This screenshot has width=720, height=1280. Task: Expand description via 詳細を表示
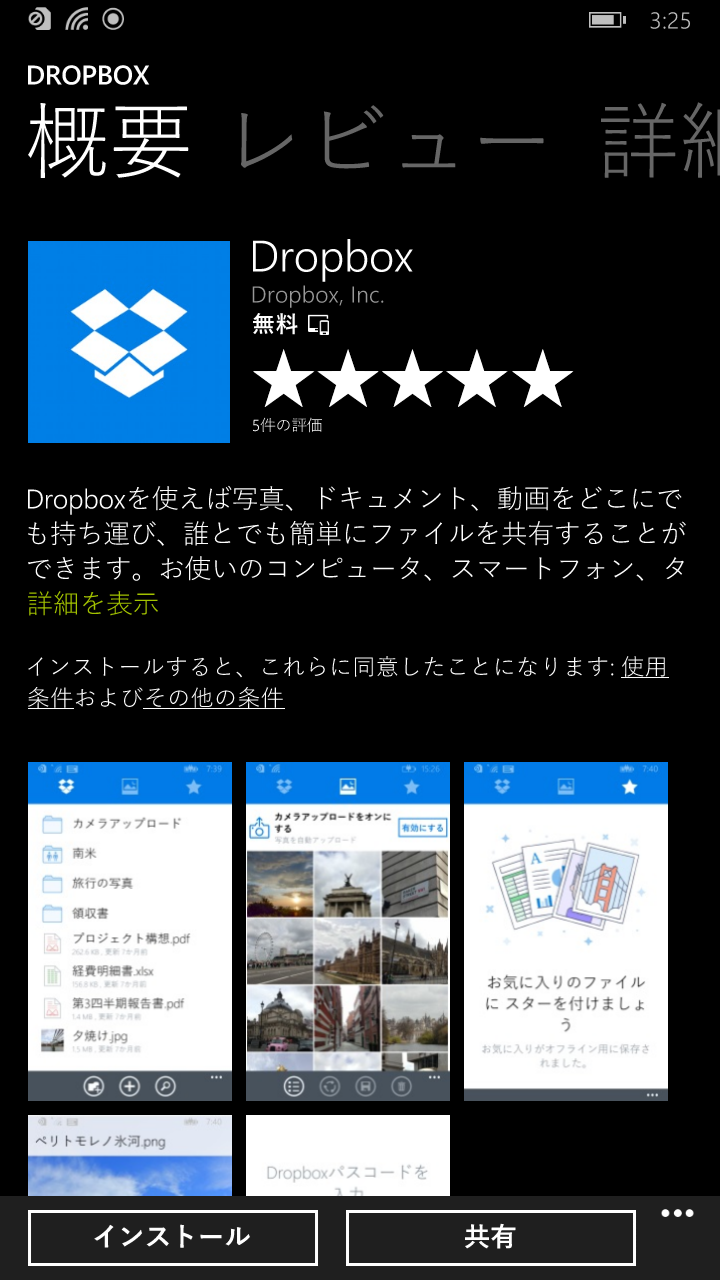(93, 603)
